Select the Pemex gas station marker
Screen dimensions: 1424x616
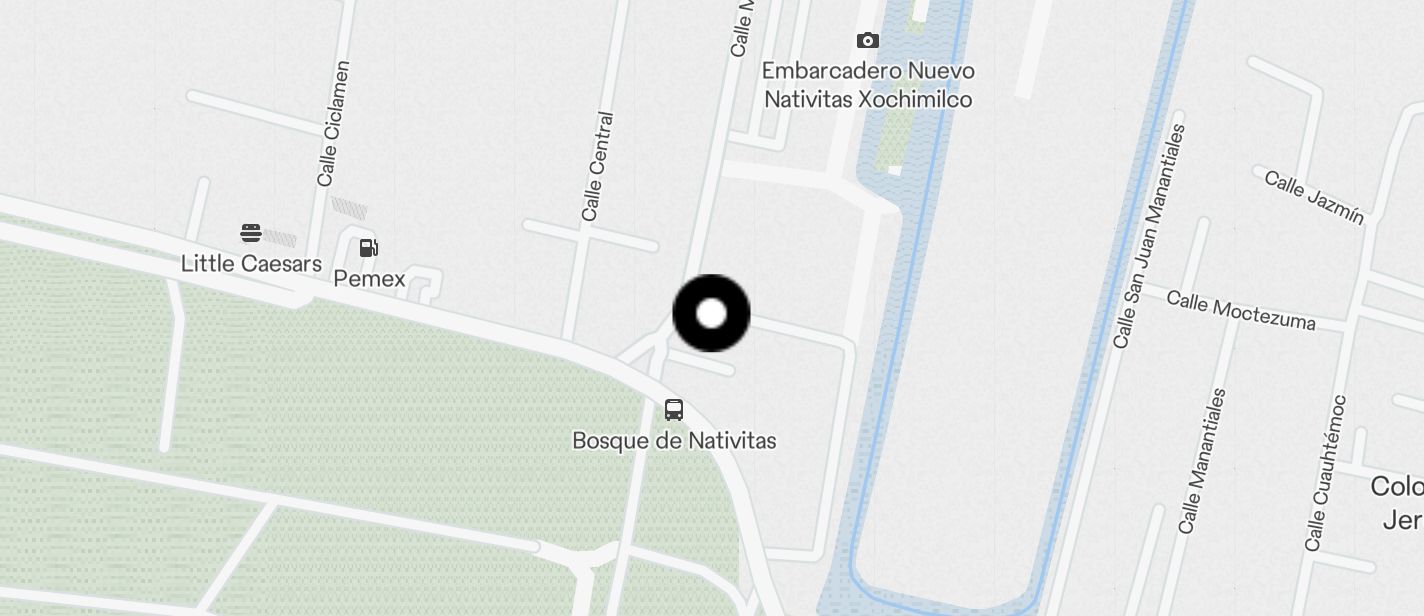[x=369, y=248]
